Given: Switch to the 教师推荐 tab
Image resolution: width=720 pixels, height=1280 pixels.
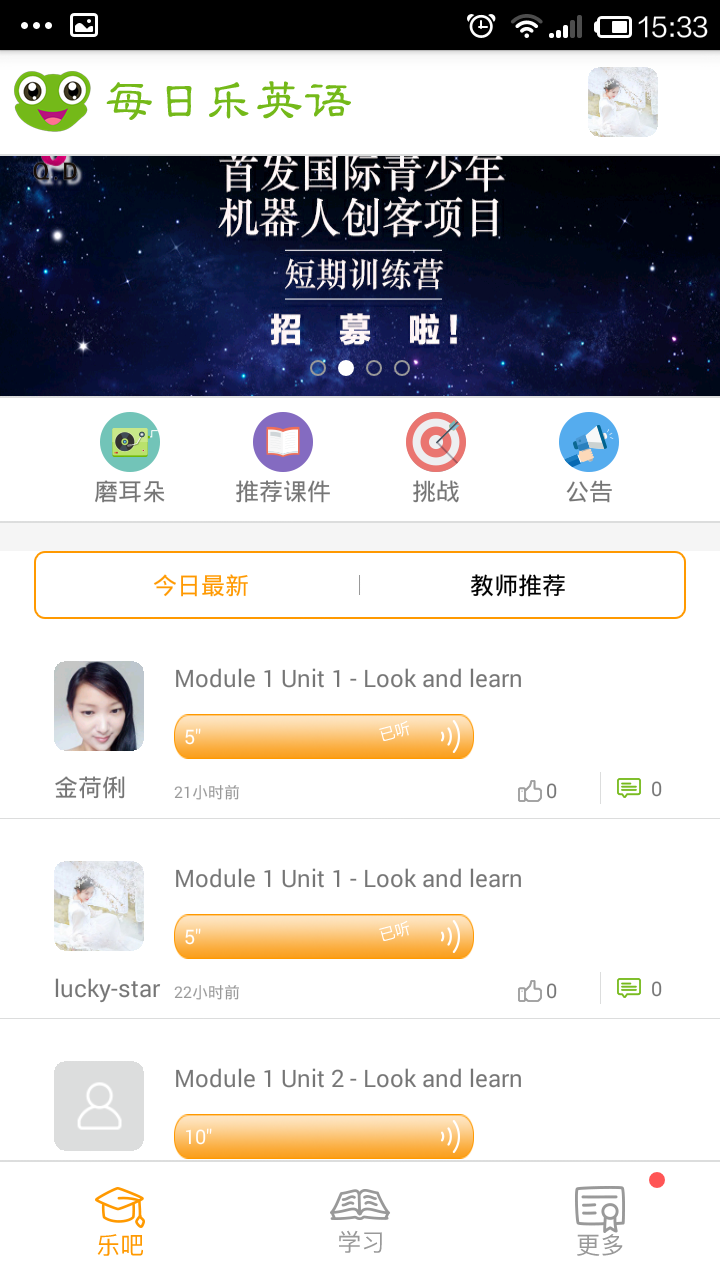Looking at the screenshot, I should [518, 586].
